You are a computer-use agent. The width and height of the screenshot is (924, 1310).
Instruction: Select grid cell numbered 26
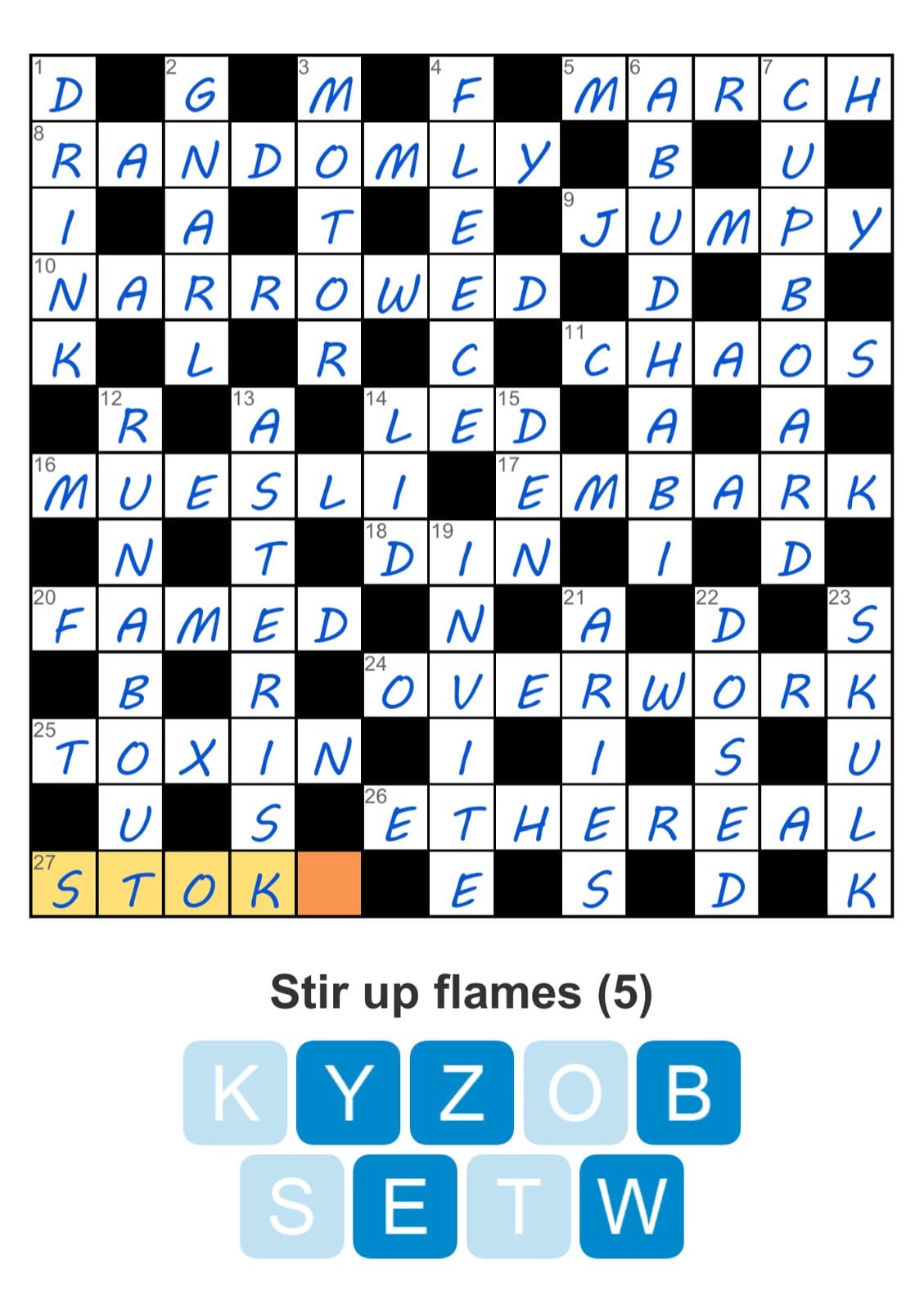(x=395, y=817)
